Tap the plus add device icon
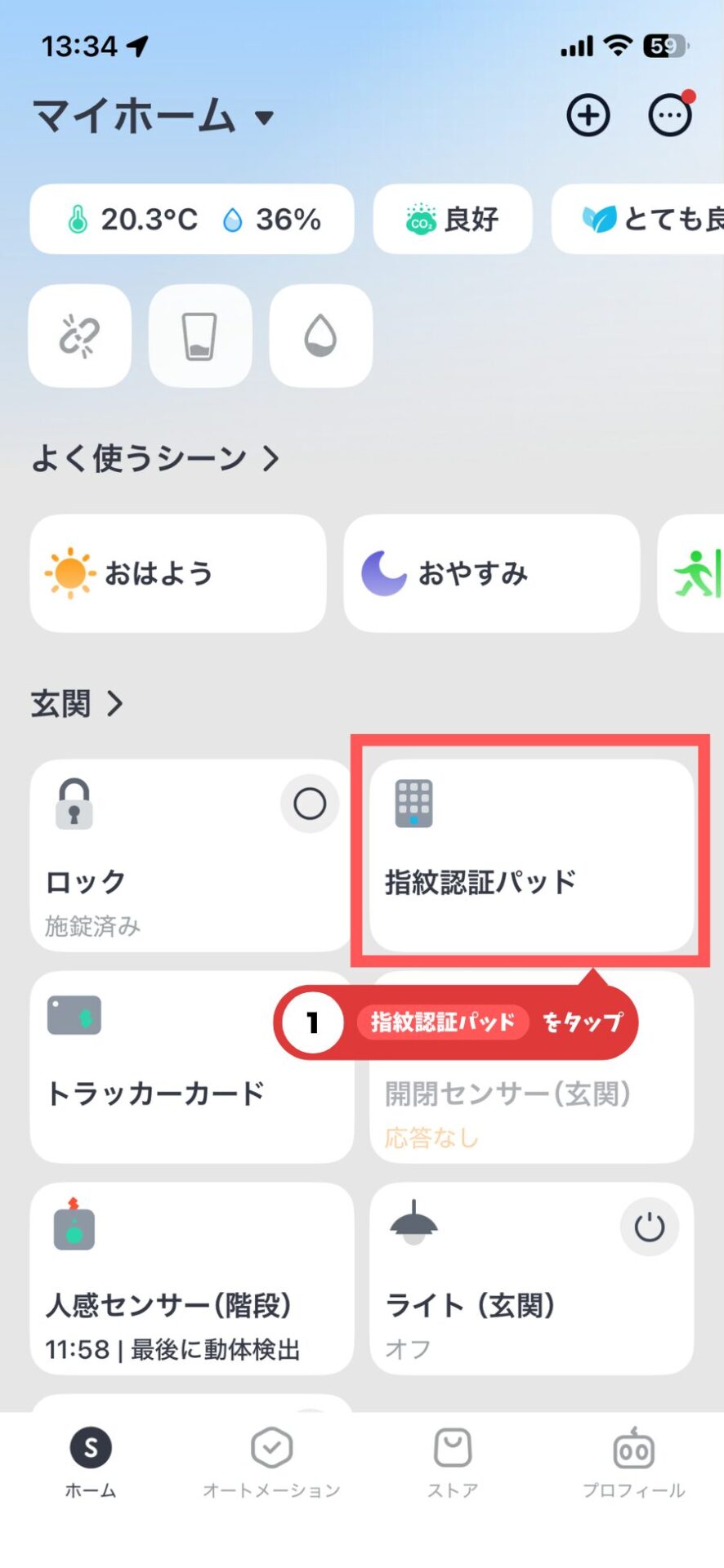The height and width of the screenshot is (1568, 724). click(588, 116)
